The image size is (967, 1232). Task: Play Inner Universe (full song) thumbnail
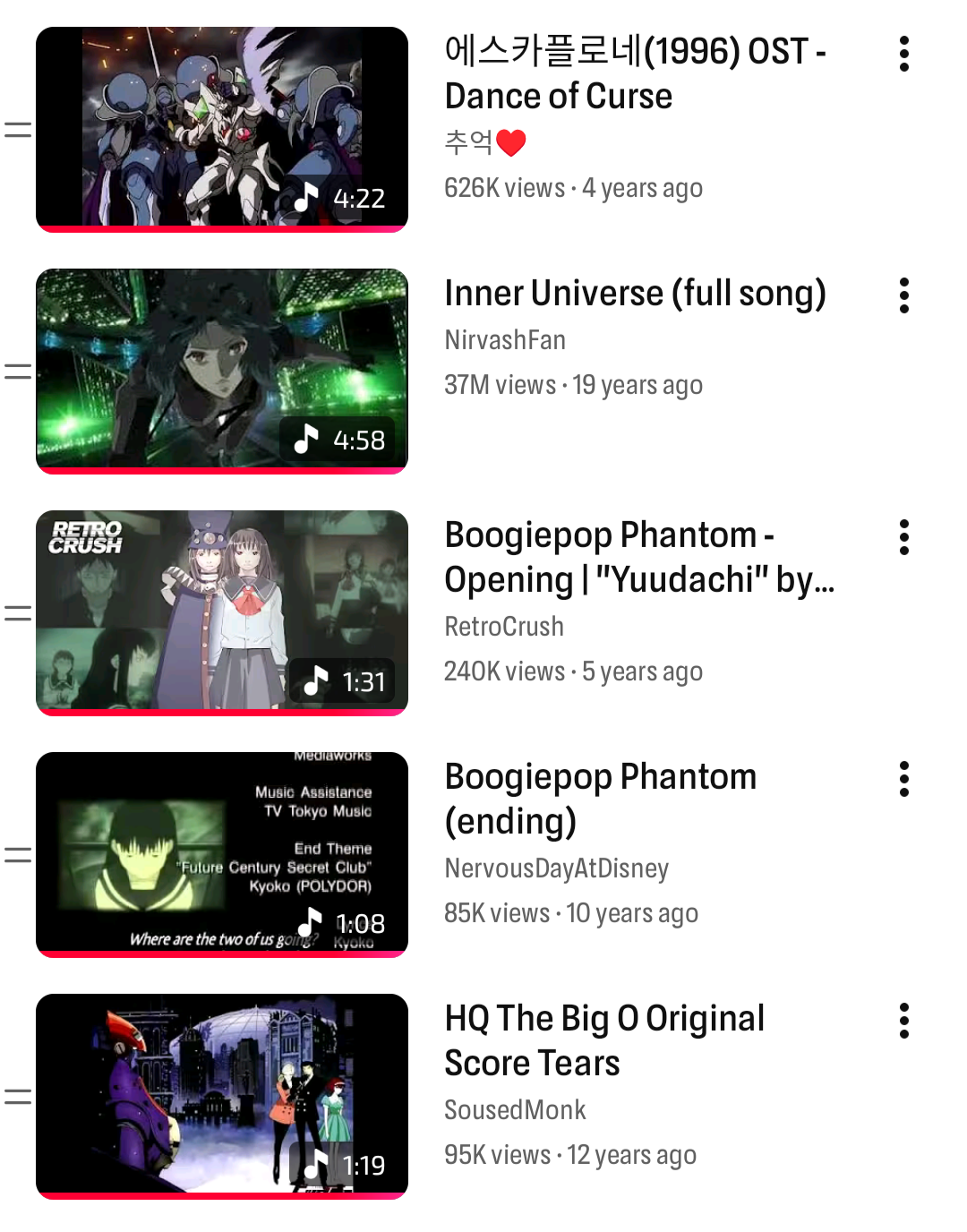coord(222,372)
